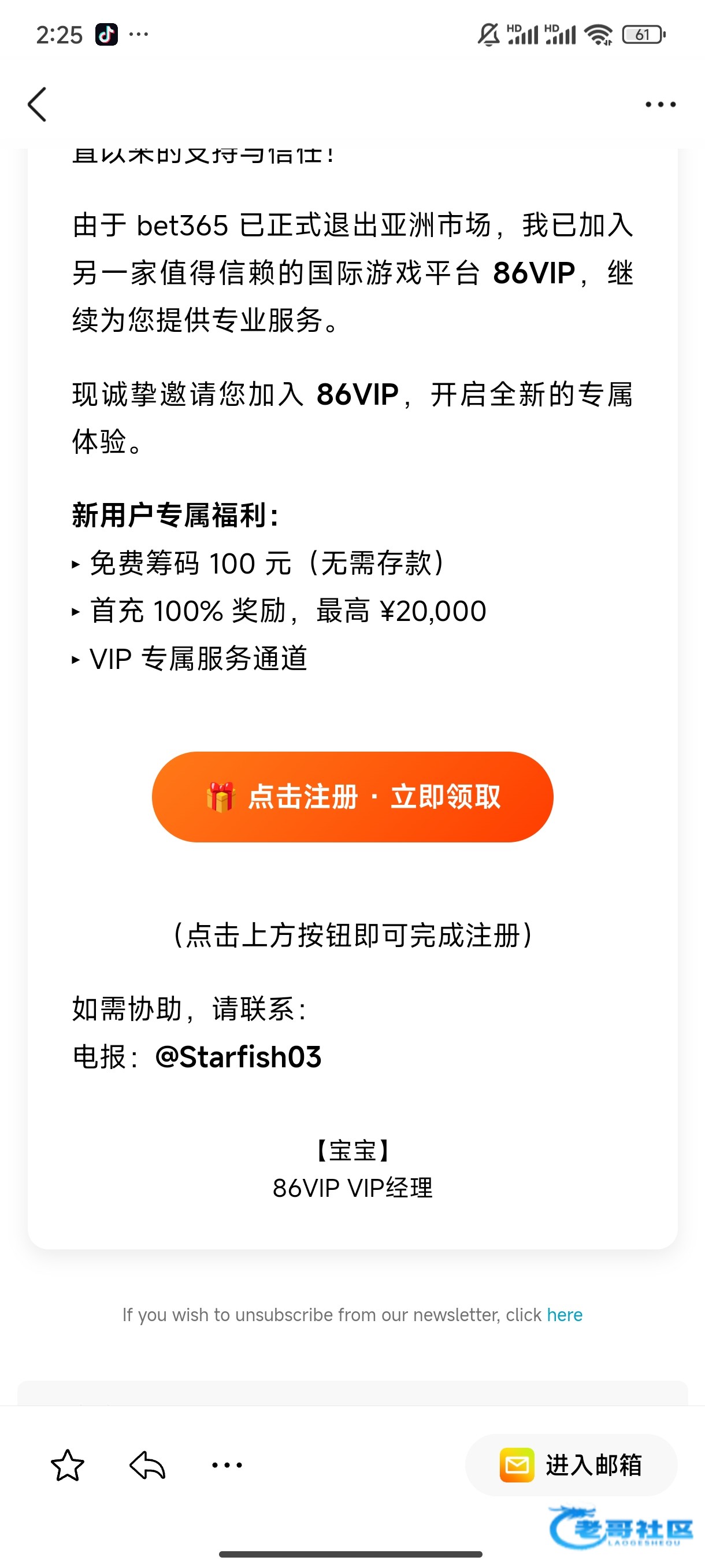
Task: Follow the unsubscribe "here" link
Action: click(565, 1315)
